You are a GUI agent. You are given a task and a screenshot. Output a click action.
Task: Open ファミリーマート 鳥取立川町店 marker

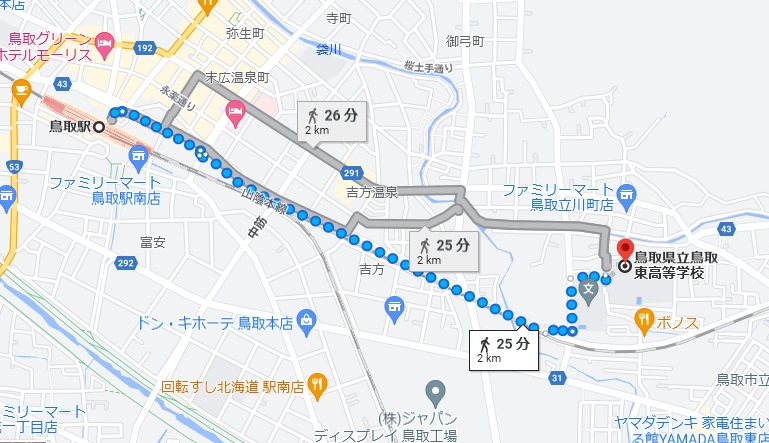[626, 190]
